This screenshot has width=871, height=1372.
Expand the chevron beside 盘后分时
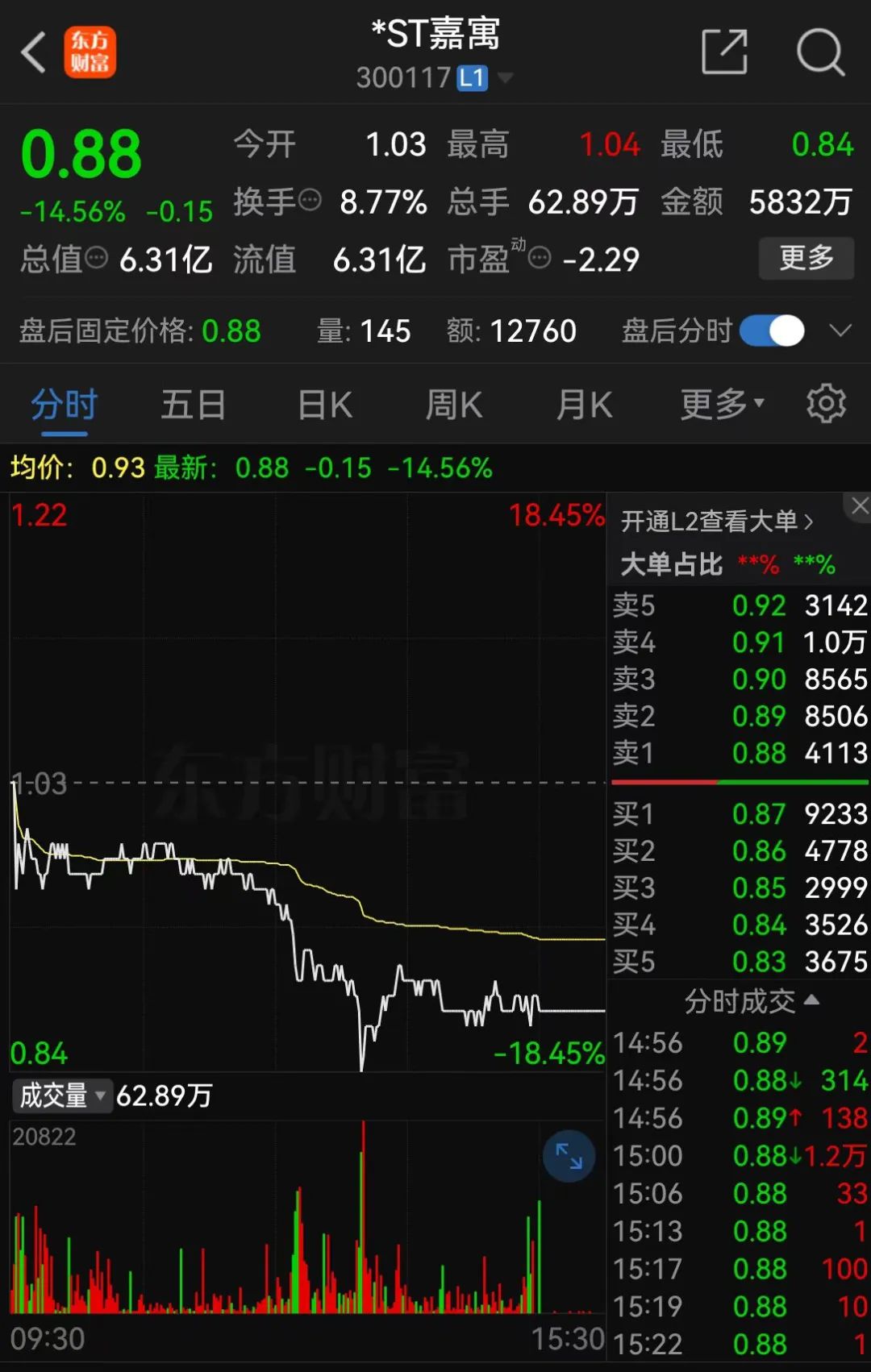point(839,331)
